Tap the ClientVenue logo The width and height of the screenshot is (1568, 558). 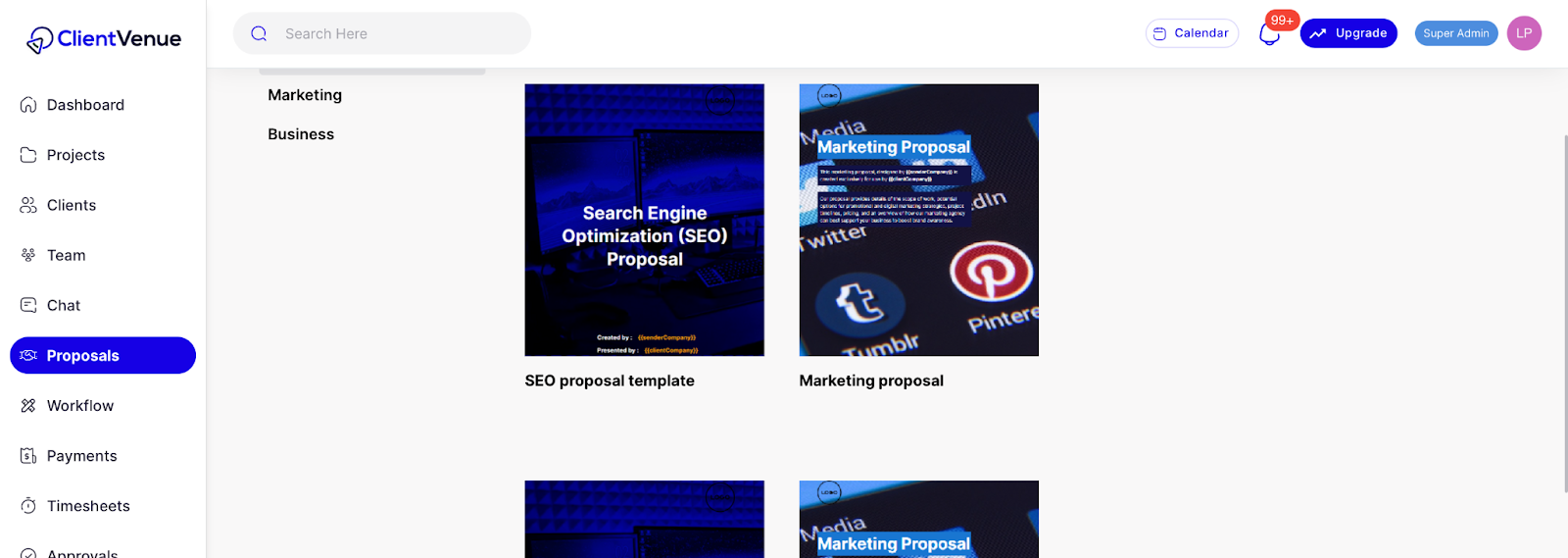click(103, 39)
